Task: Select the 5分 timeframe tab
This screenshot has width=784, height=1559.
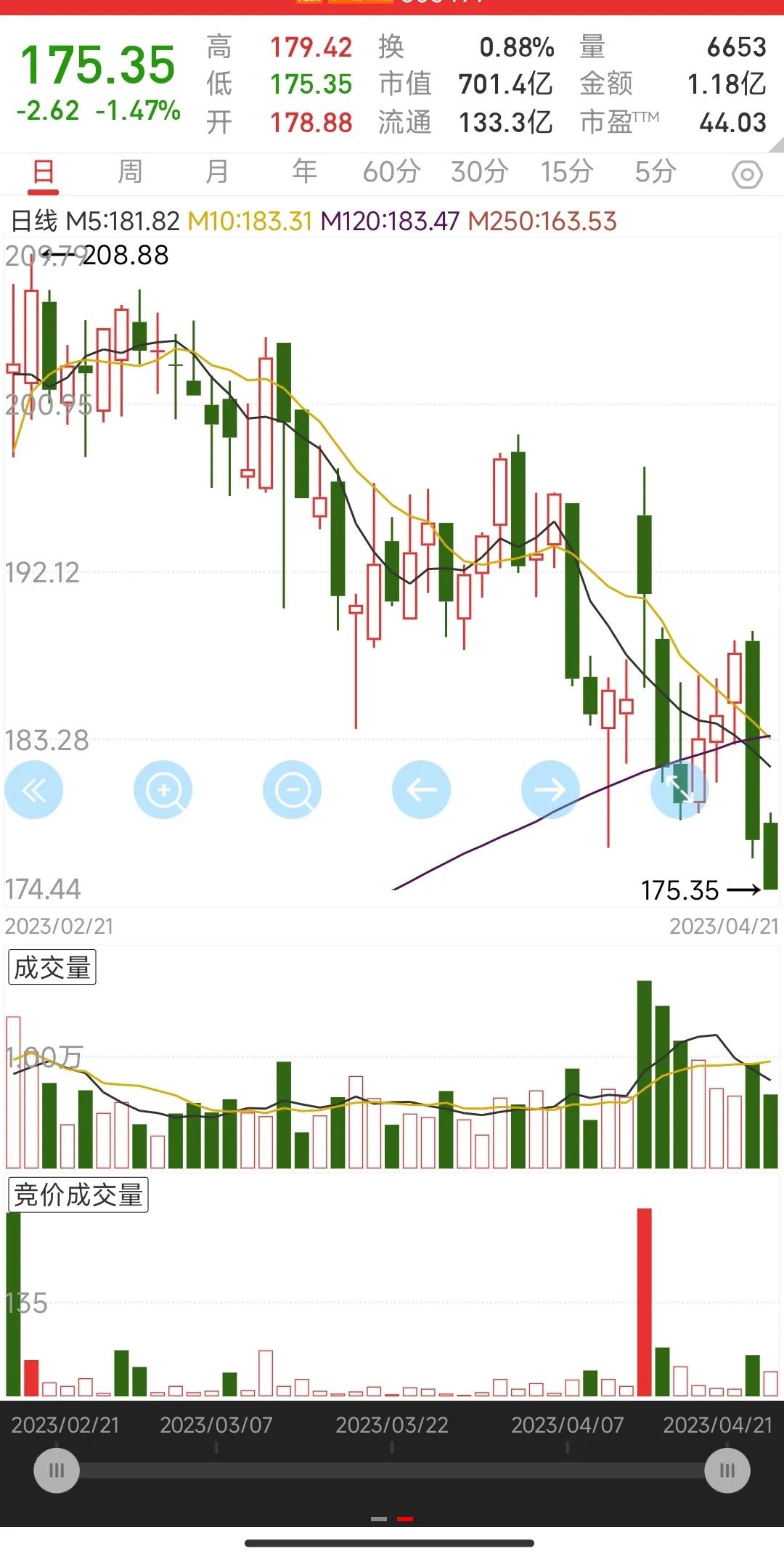Action: pyautogui.click(x=656, y=173)
